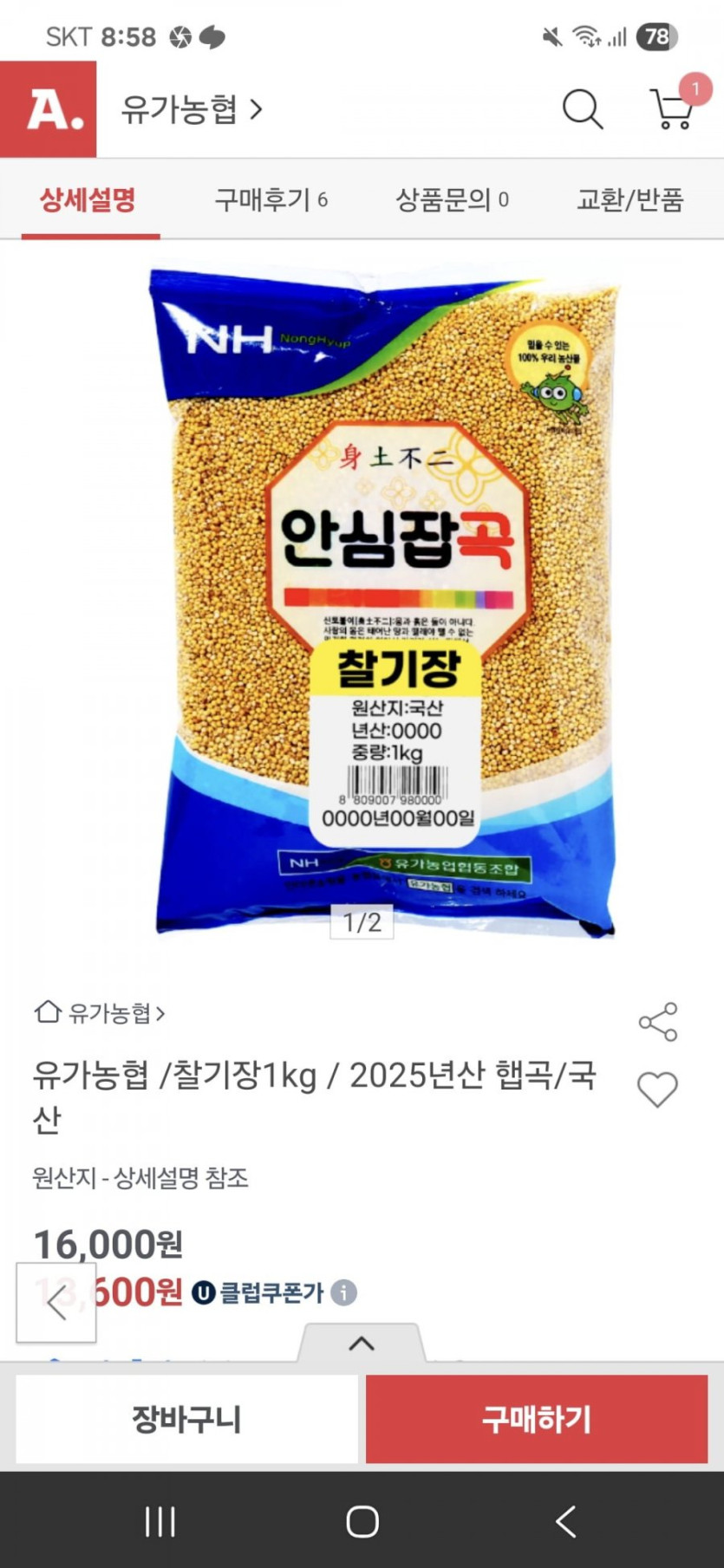This screenshot has height=1568, width=724.
Task: Go to the A. home logo
Action: [49, 110]
